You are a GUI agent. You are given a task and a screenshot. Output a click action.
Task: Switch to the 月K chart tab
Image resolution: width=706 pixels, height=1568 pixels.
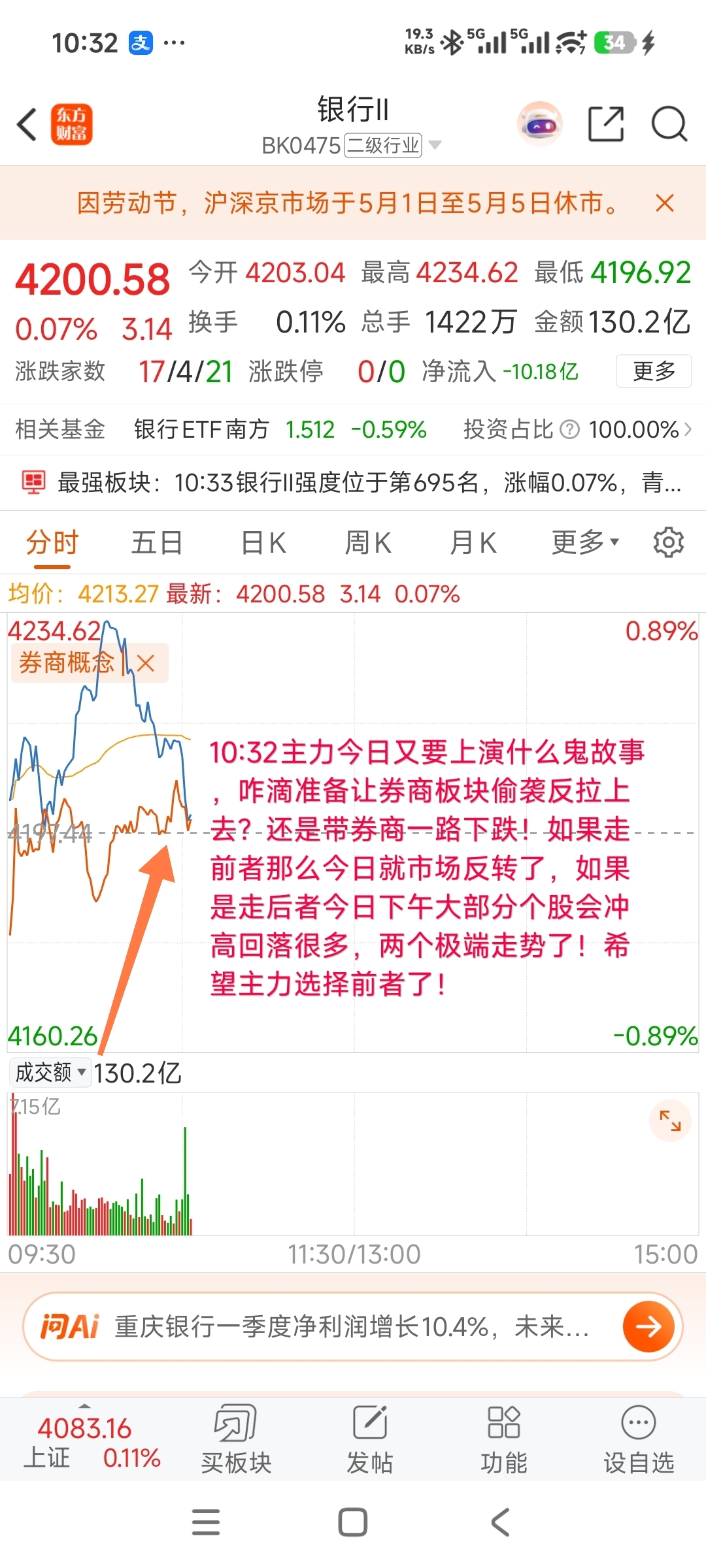coord(473,542)
